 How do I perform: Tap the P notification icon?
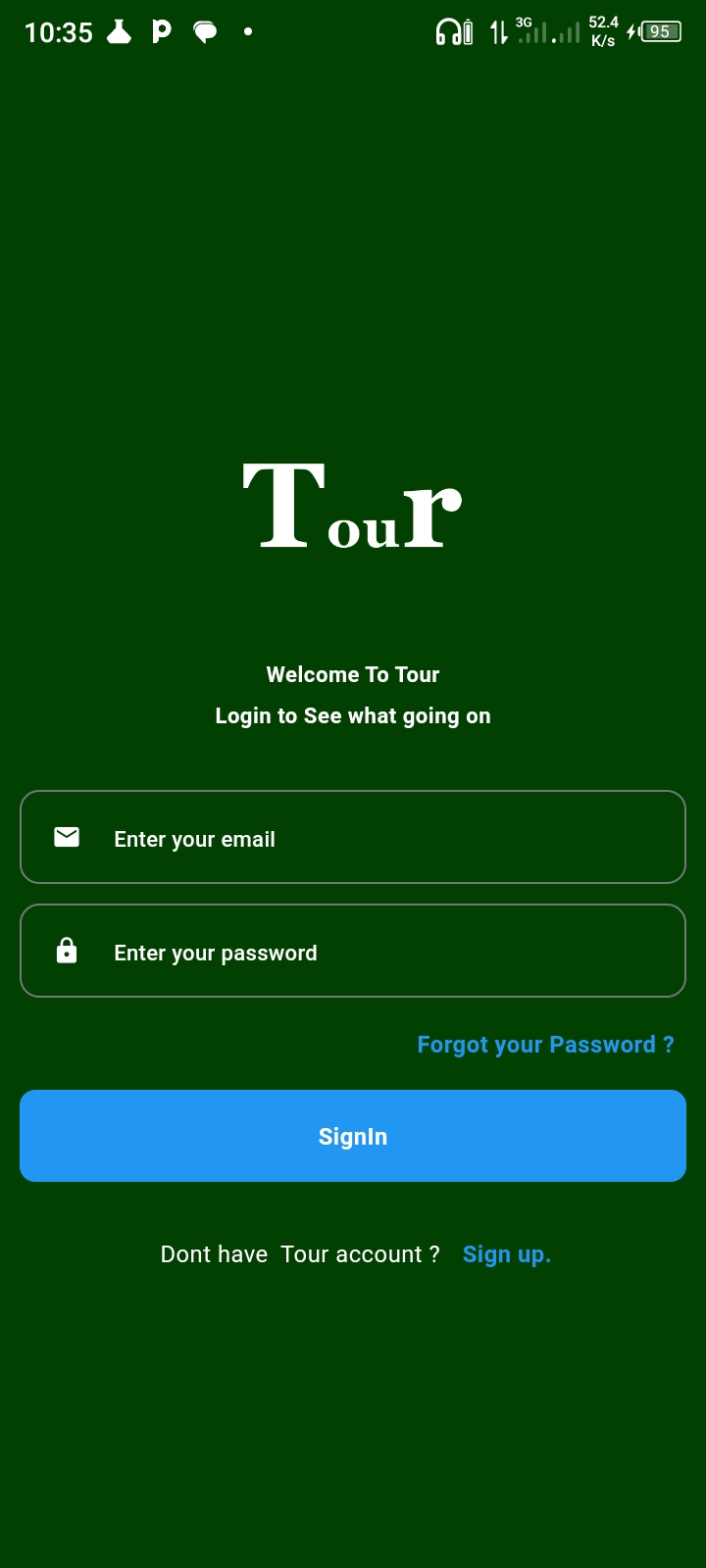coord(161,31)
